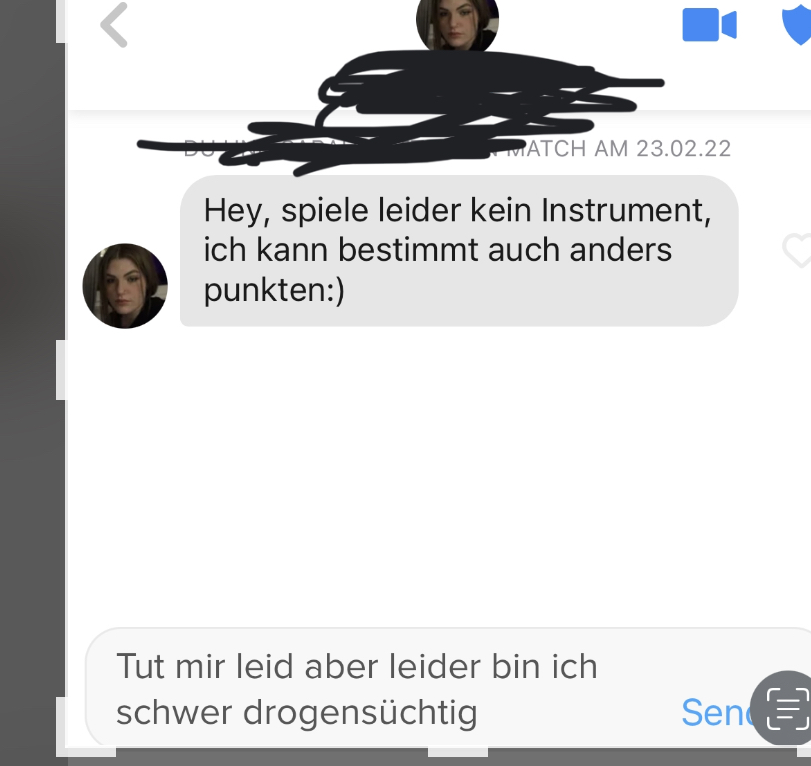Viewport: 811px width, 766px height.
Task: Go back using the arrow
Action: [x=115, y=24]
